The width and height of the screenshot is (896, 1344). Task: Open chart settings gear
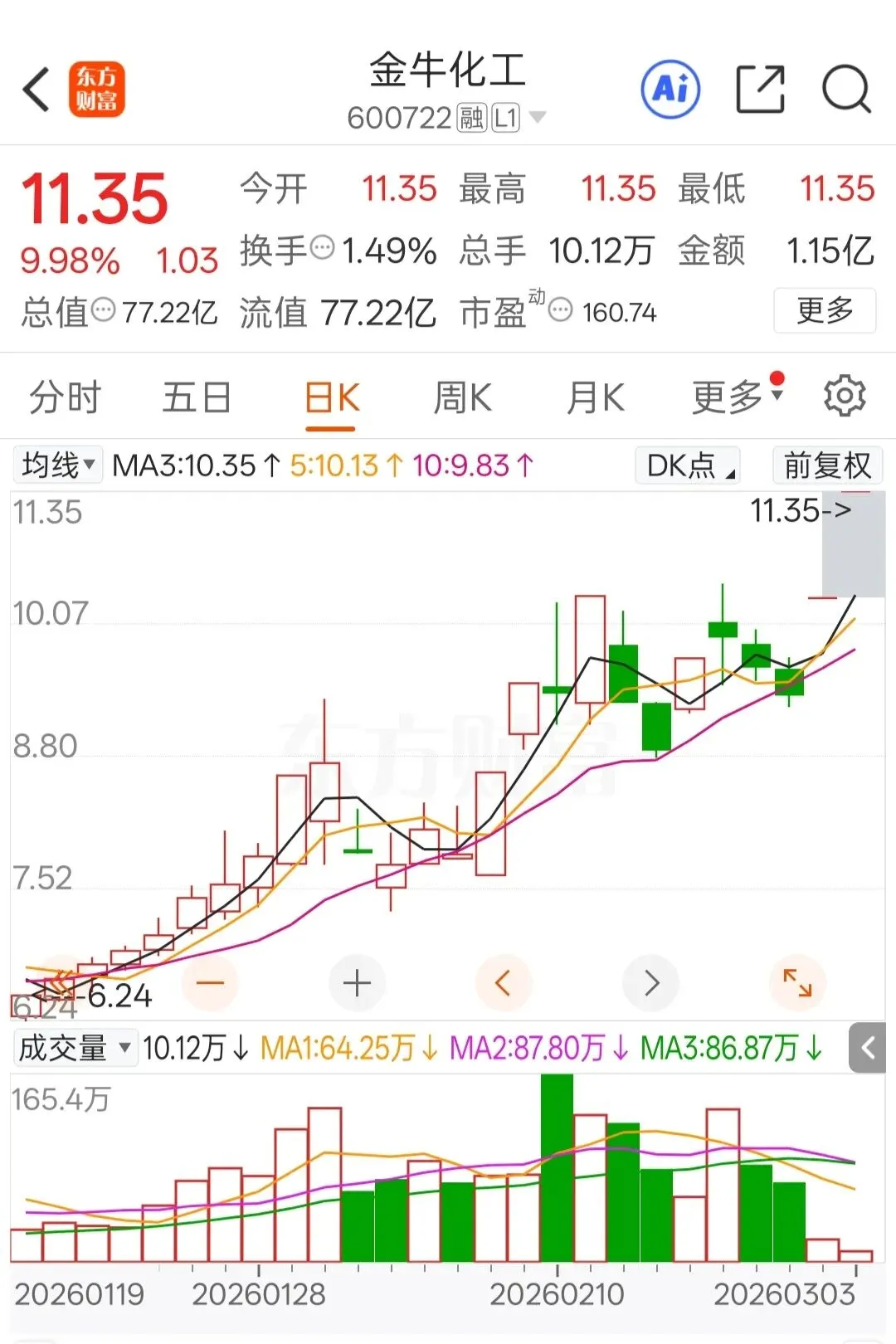coord(845,396)
